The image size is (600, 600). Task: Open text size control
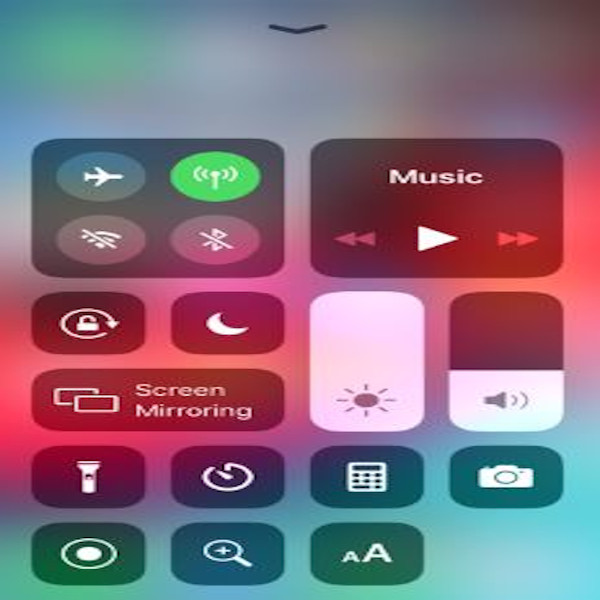tap(367, 553)
